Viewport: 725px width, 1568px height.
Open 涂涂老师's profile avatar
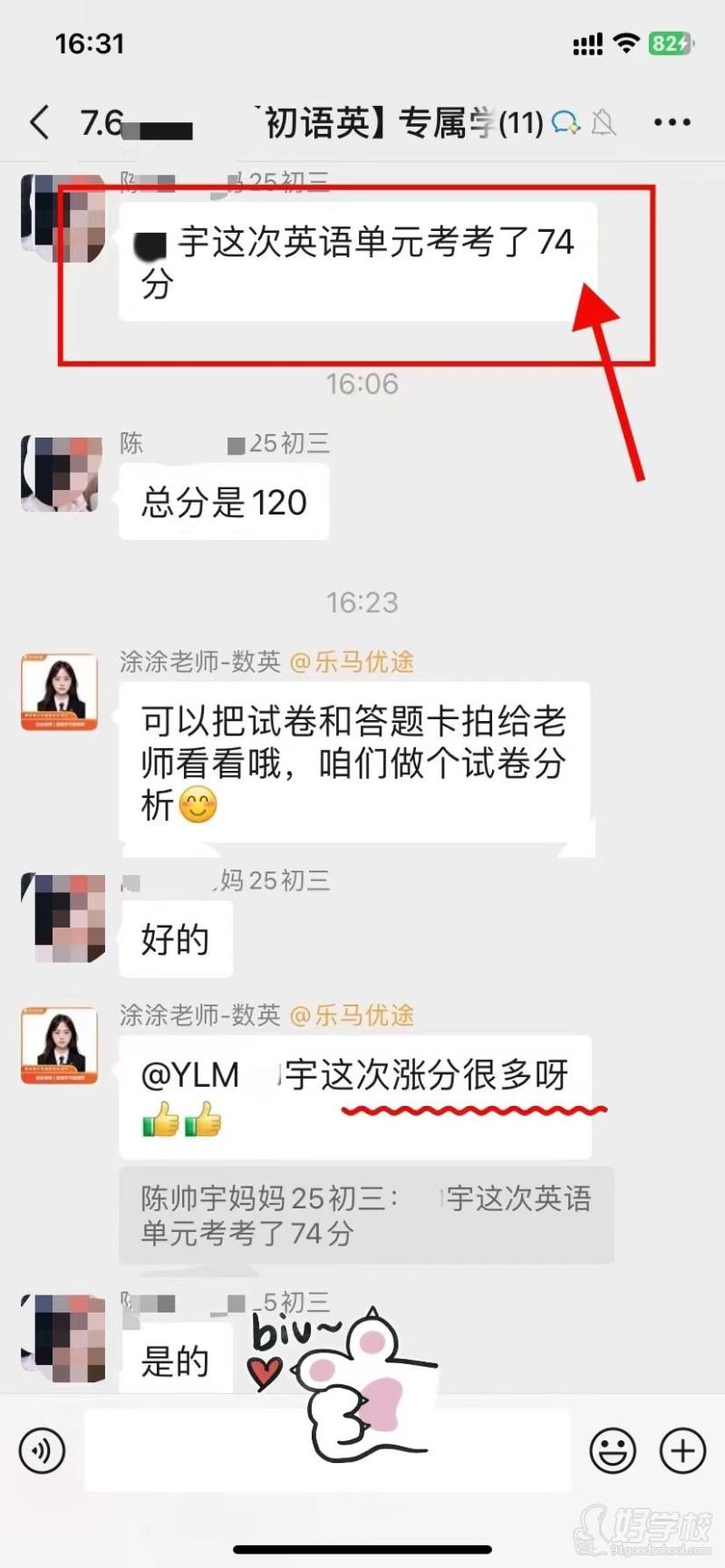click(x=61, y=690)
